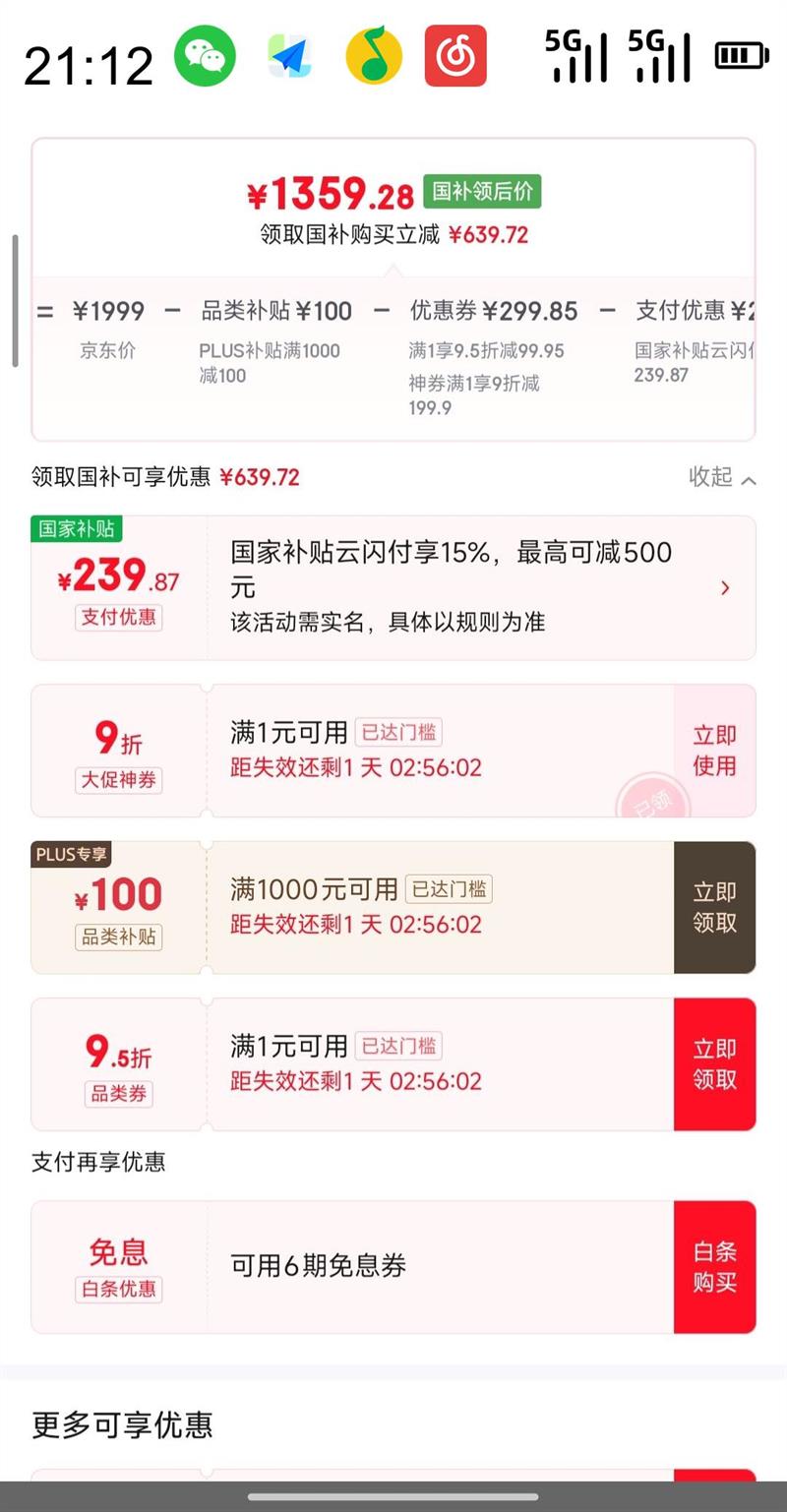Tap 白条购买 to buy with Baitiao
787x1512 pixels.
715,1266
